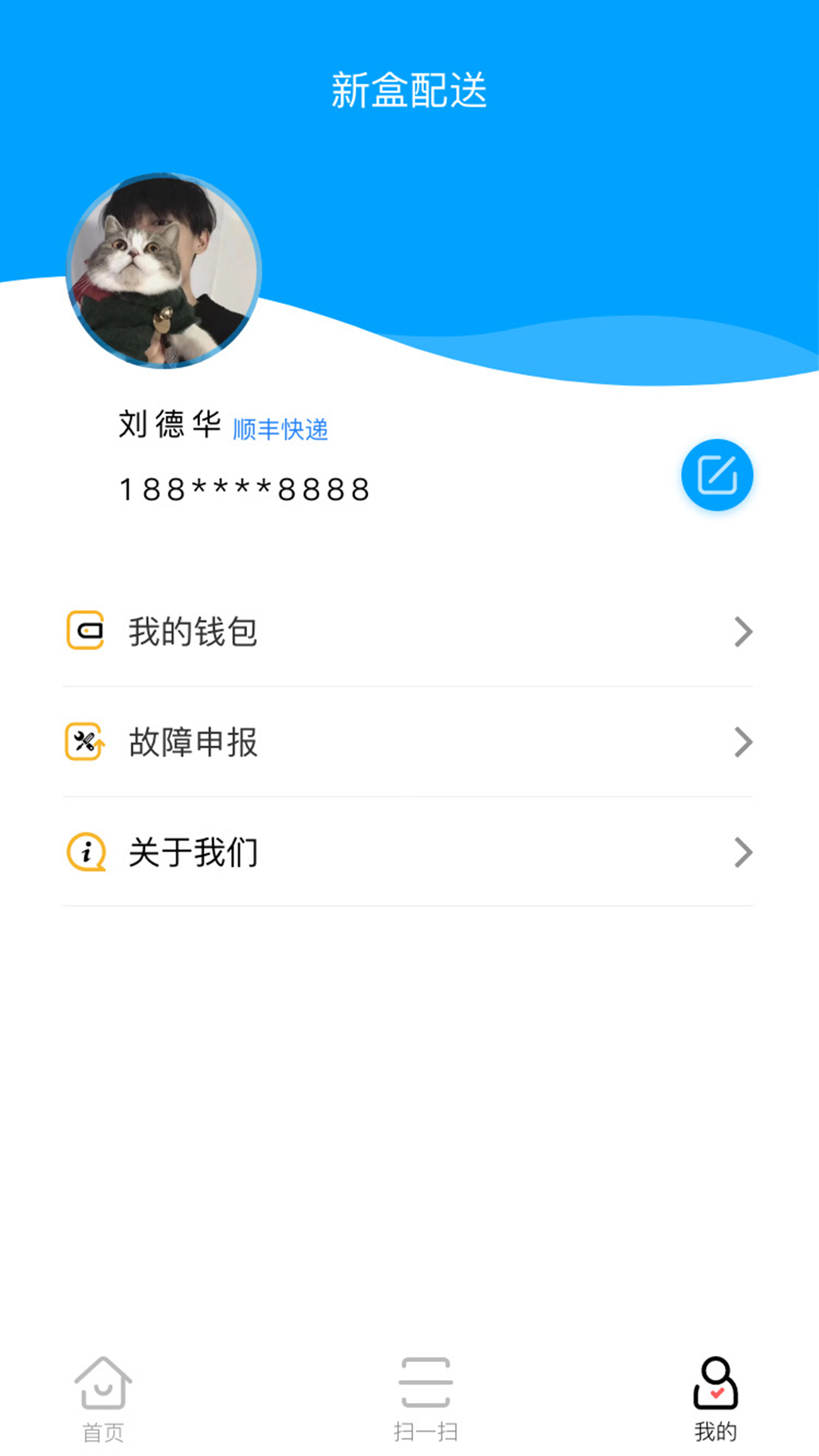Tap the edit profile pencil icon

(717, 474)
